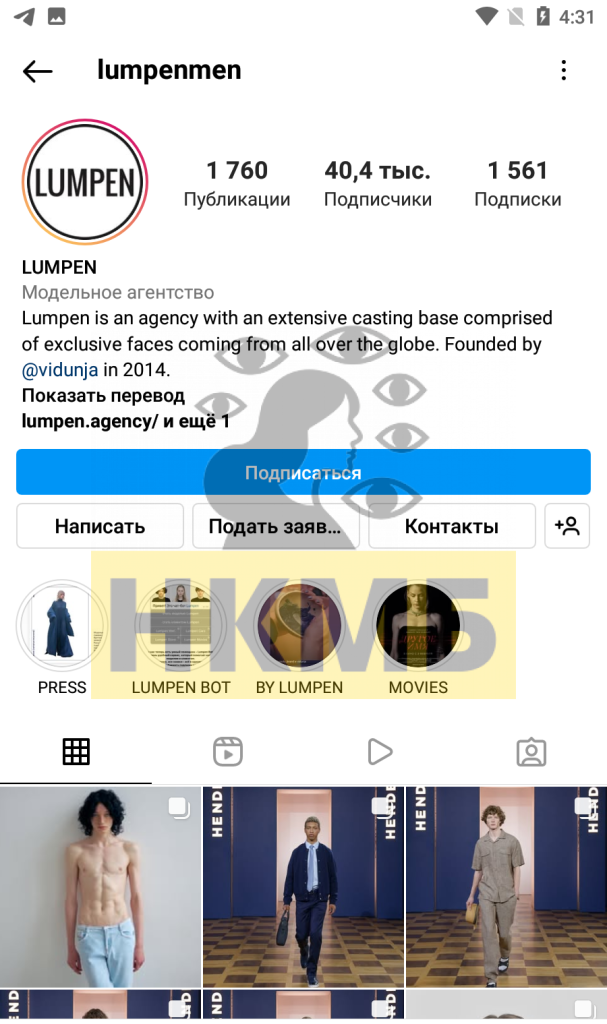Switch to the Reels tab

pos(227,752)
